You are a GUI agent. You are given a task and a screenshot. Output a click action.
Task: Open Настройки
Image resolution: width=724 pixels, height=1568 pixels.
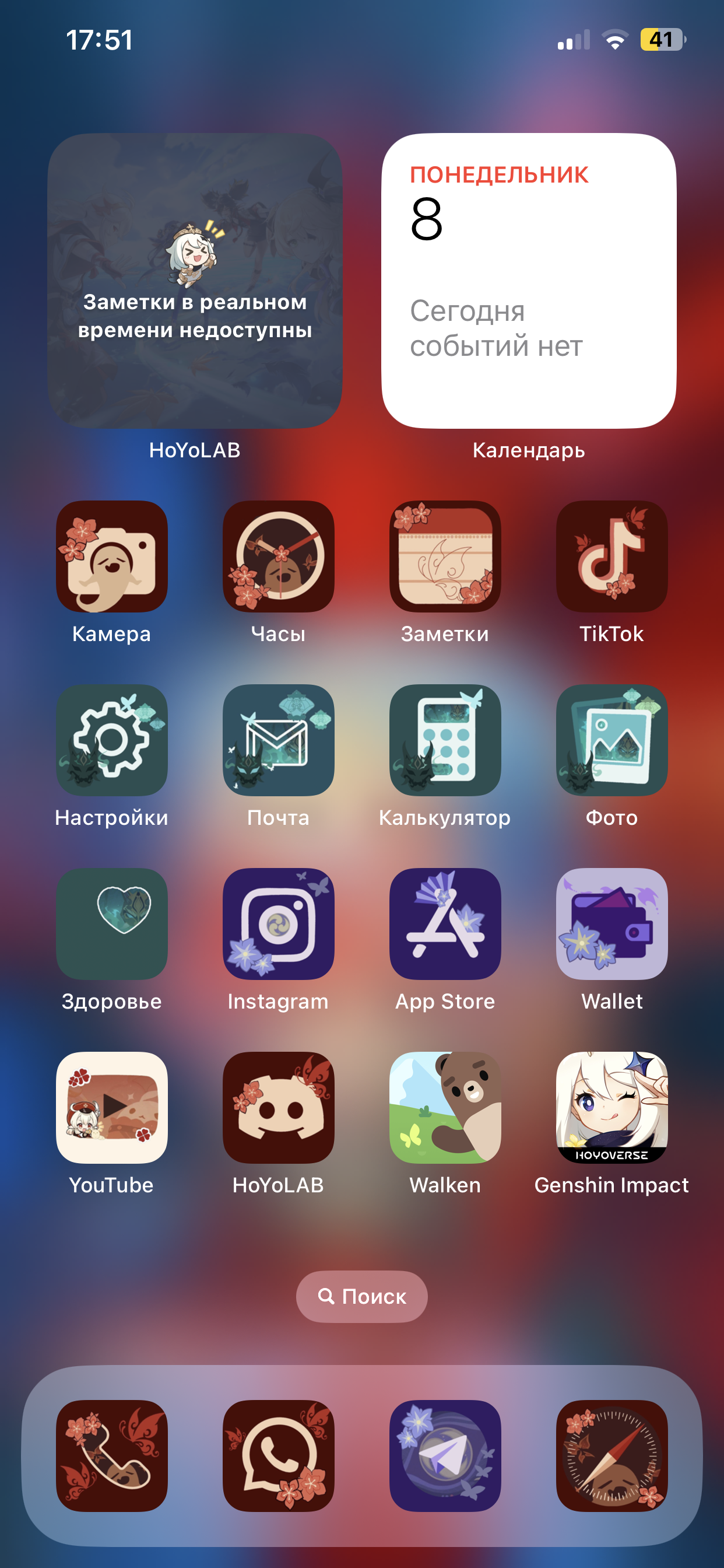pos(111,740)
